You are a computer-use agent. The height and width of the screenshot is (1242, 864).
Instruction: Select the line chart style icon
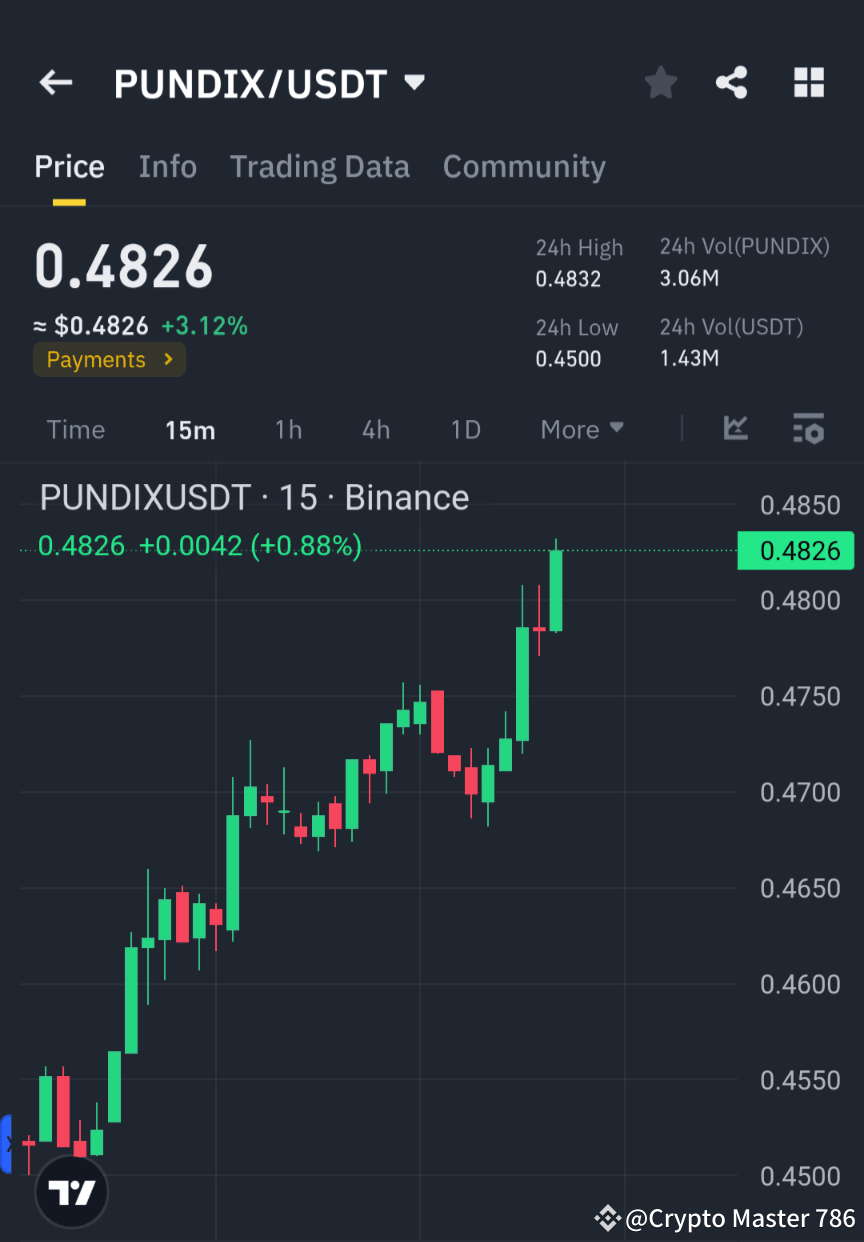pos(735,429)
